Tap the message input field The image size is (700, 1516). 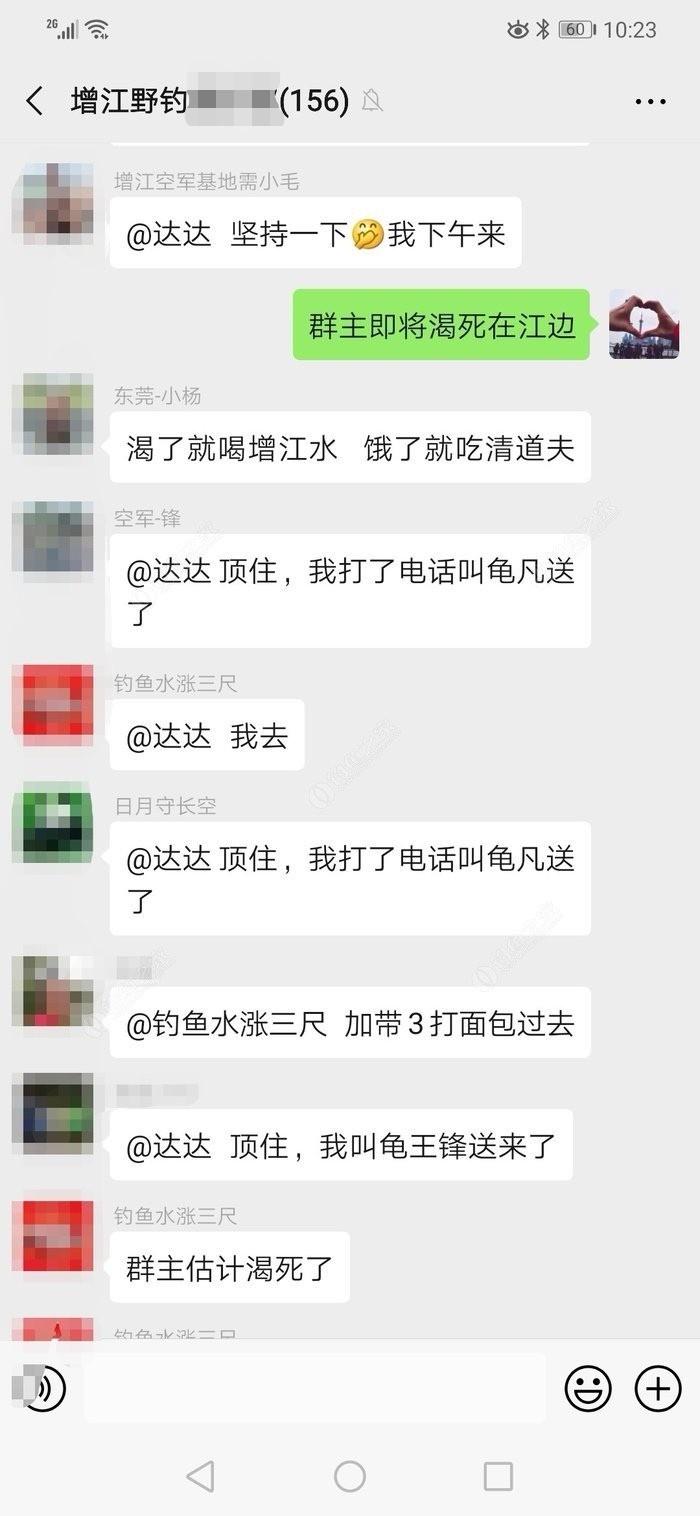click(x=315, y=1388)
